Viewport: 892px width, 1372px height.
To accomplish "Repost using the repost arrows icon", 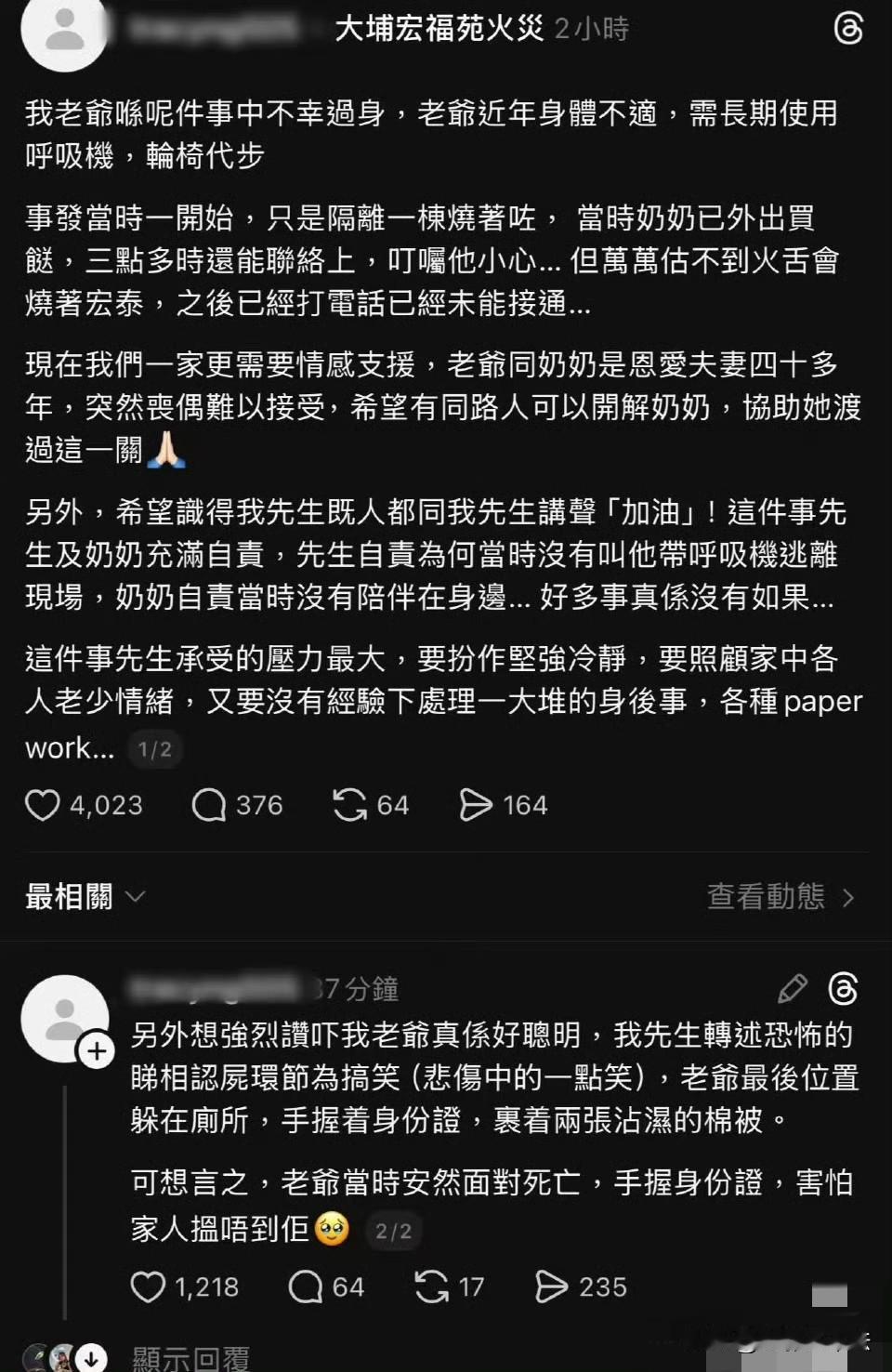I will pos(350,805).
